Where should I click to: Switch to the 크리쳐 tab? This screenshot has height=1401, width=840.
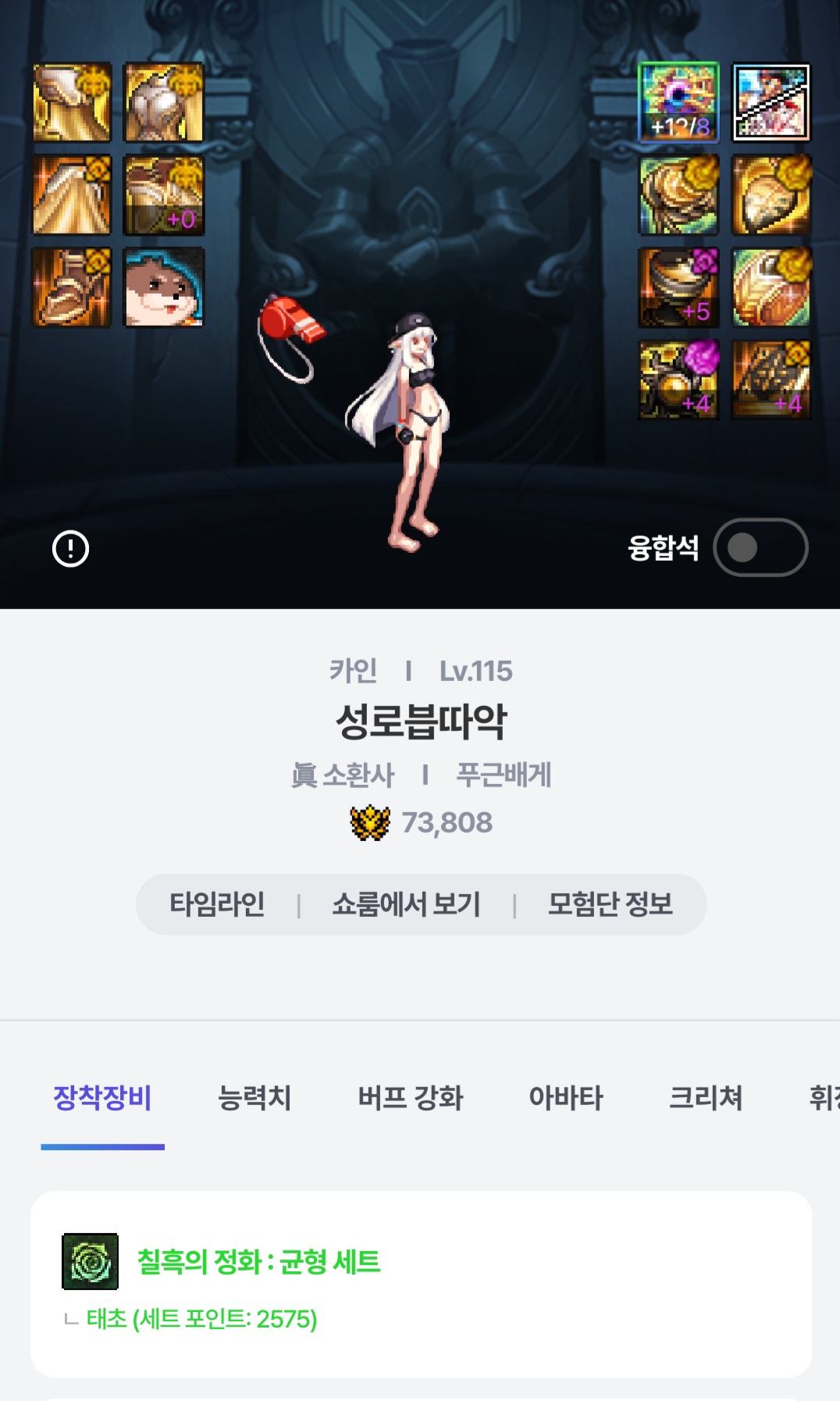[x=705, y=1098]
